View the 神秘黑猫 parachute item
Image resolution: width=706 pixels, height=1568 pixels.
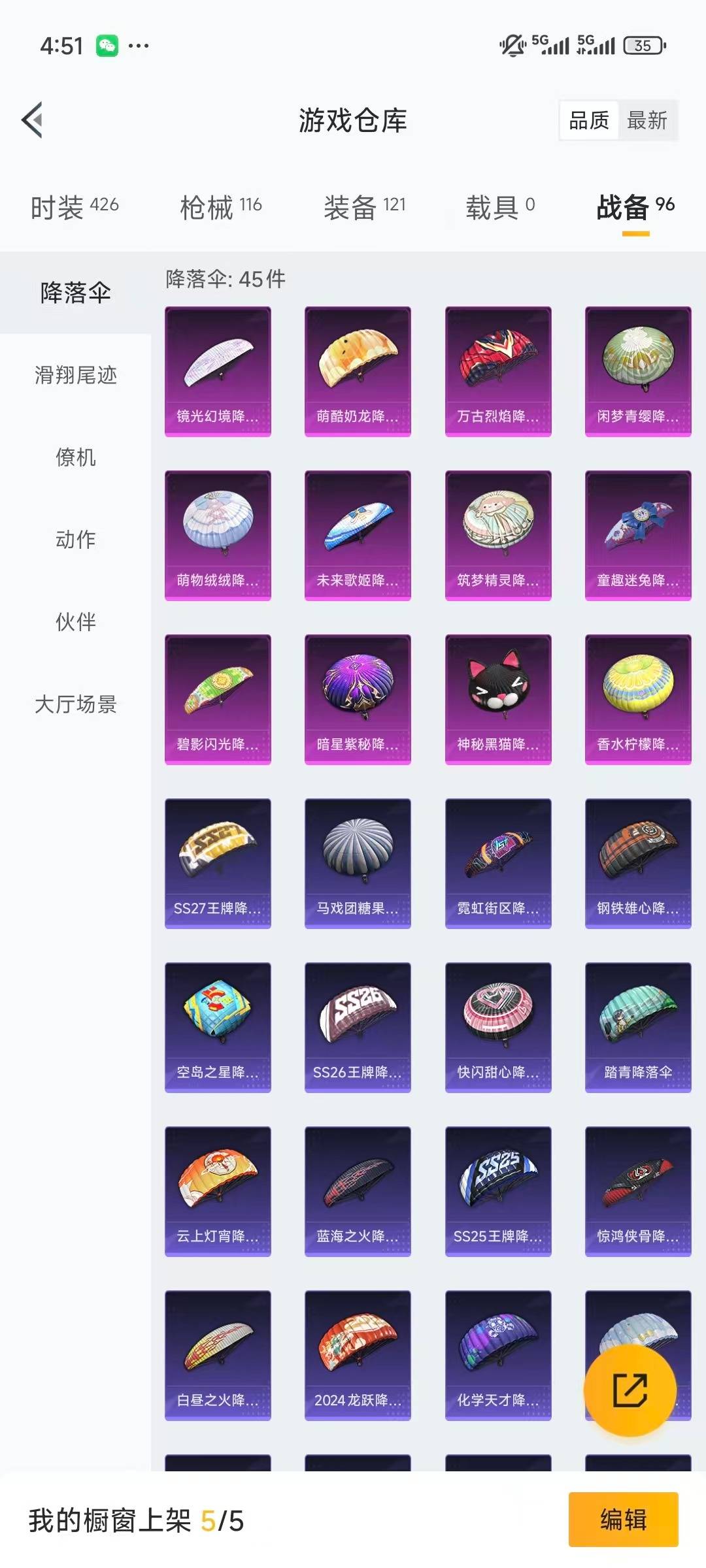coord(498,699)
